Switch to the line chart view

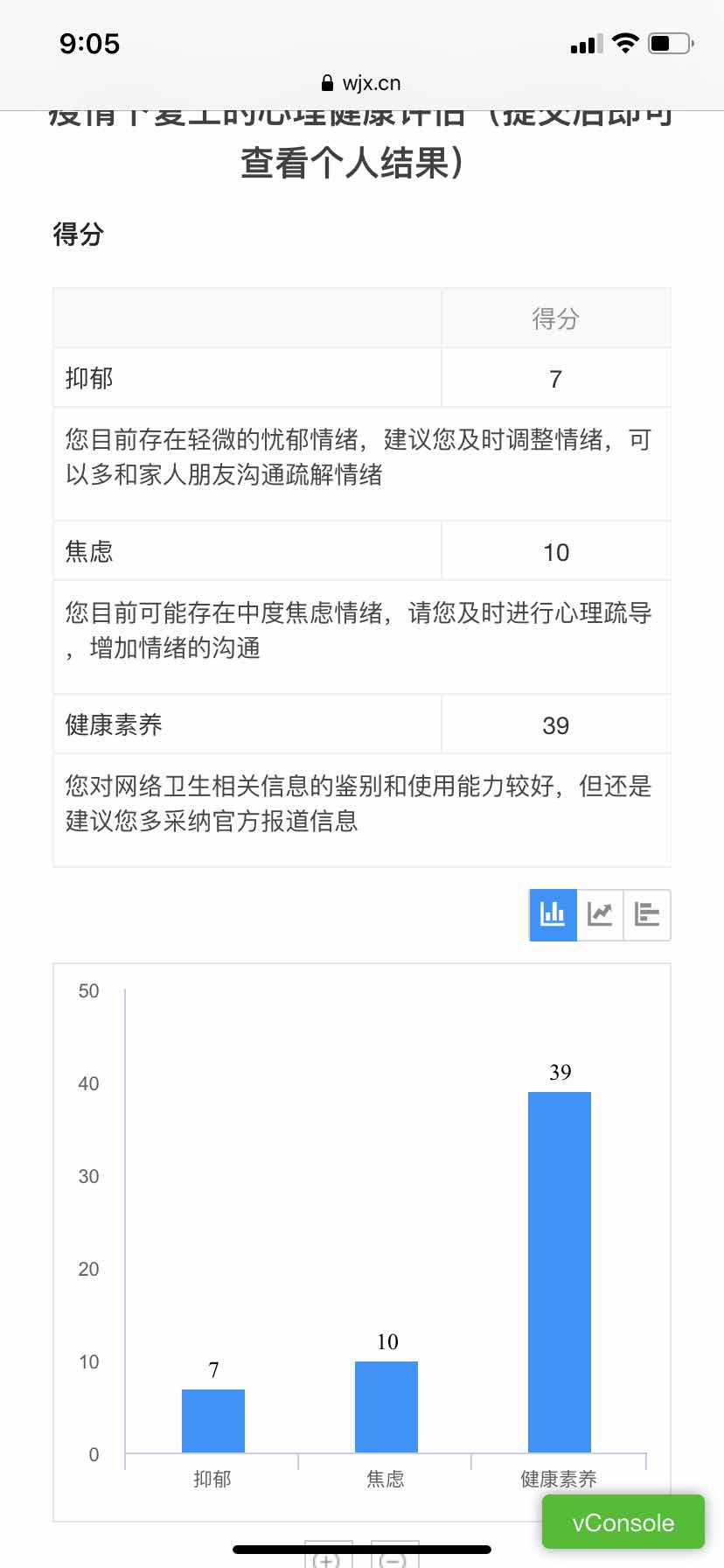coord(600,914)
